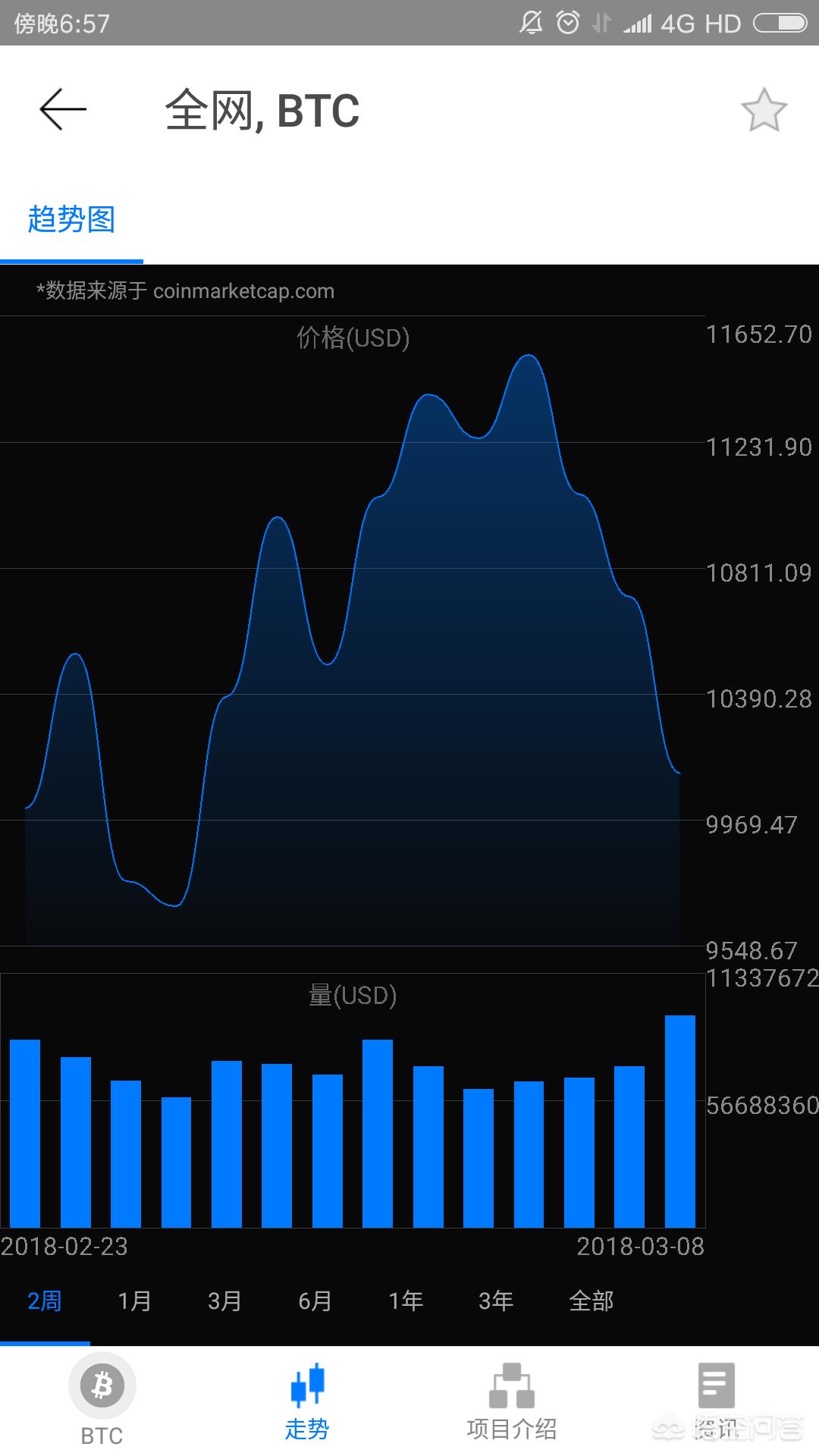Display the 1年 price trend

click(x=406, y=1301)
